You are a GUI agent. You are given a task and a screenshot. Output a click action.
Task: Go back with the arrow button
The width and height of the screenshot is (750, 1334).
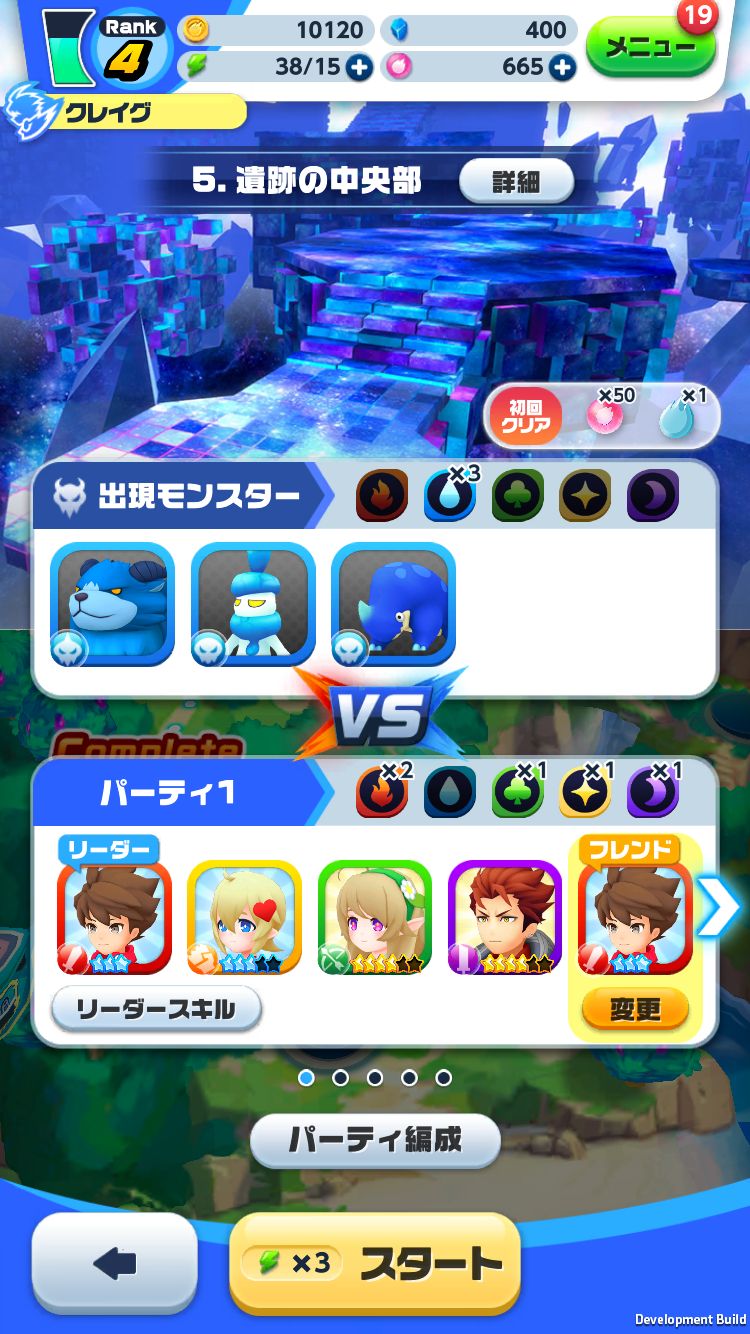(114, 1263)
